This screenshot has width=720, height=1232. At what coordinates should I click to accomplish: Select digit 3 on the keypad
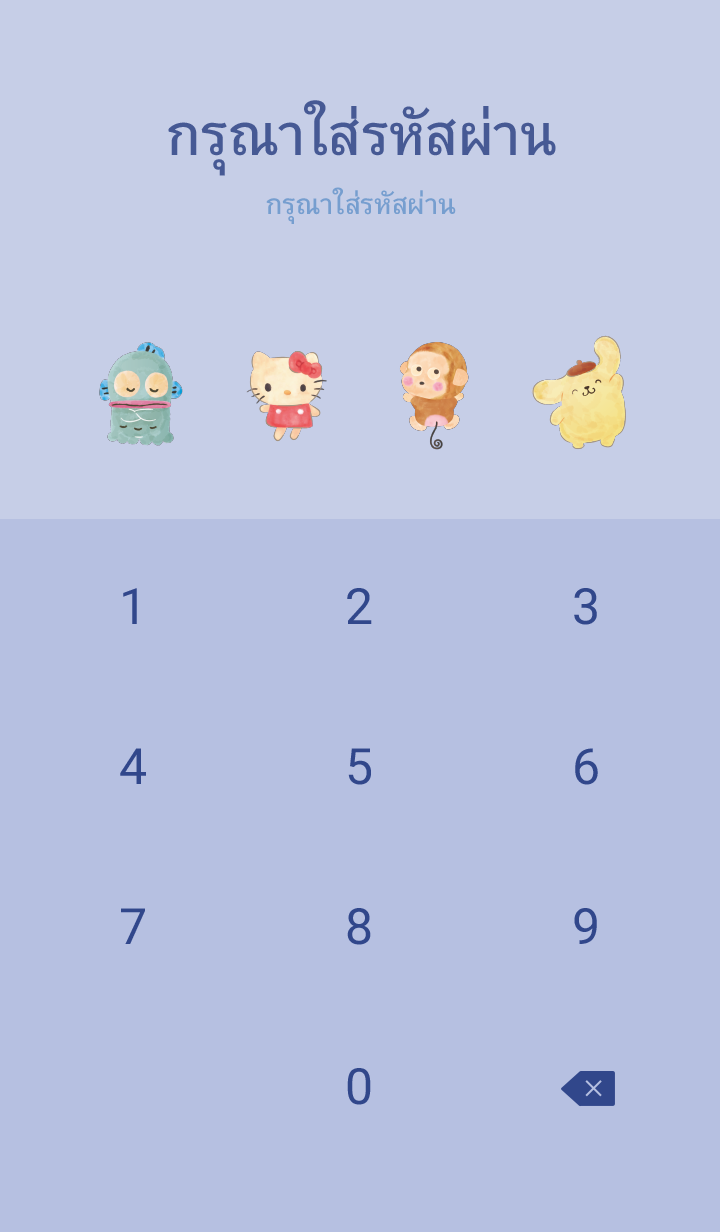[x=586, y=607]
